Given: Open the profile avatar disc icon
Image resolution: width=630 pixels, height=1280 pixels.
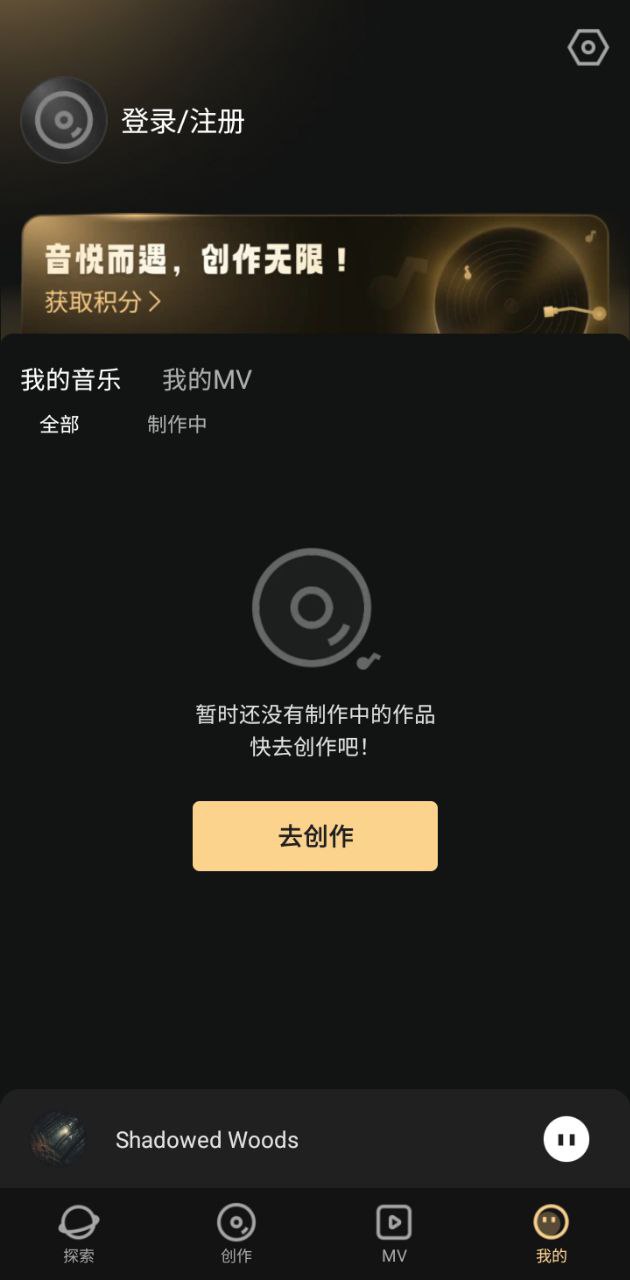Looking at the screenshot, I should pyautogui.click(x=64, y=121).
